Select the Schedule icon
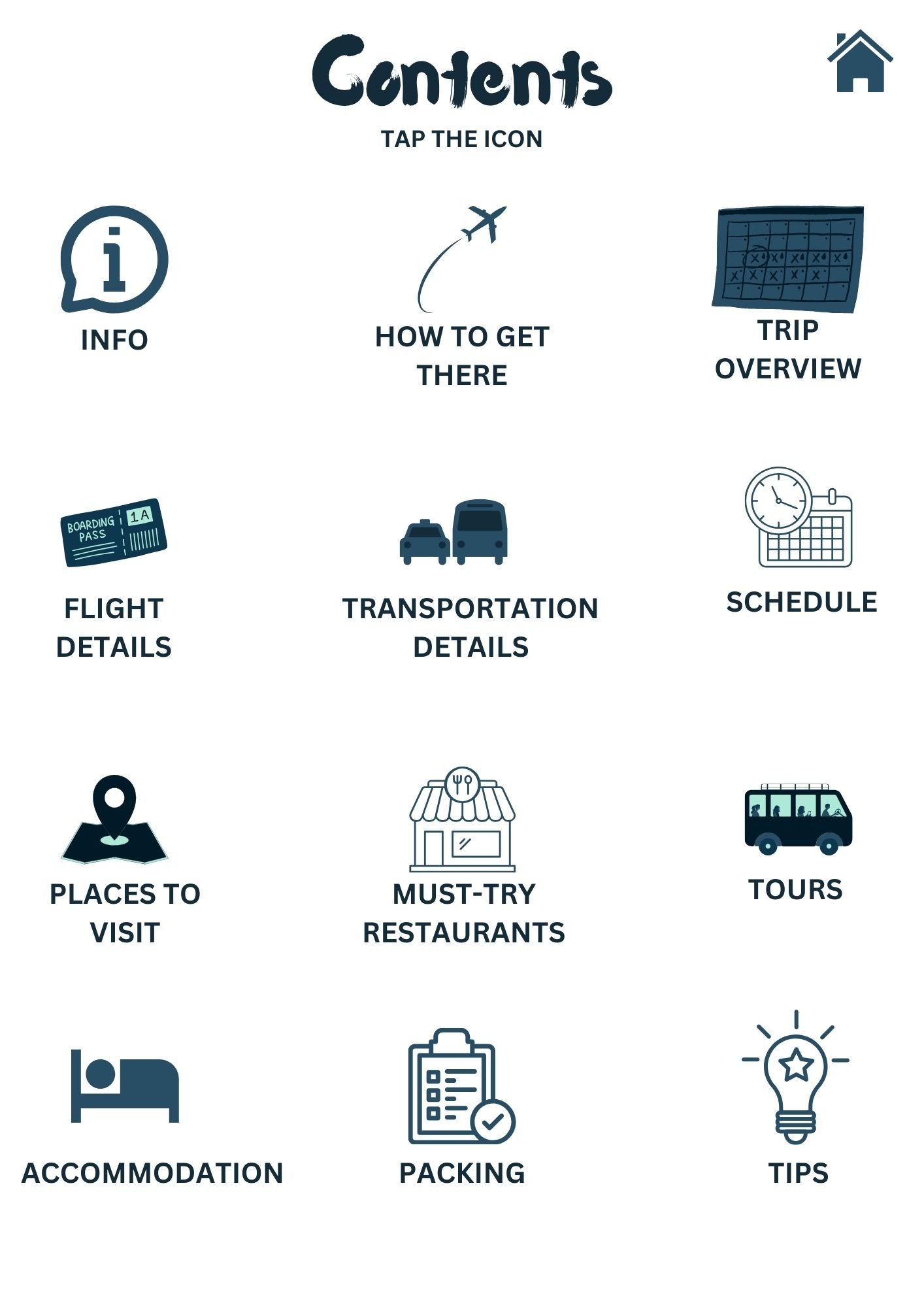The height and width of the screenshot is (1307, 924). point(799,518)
